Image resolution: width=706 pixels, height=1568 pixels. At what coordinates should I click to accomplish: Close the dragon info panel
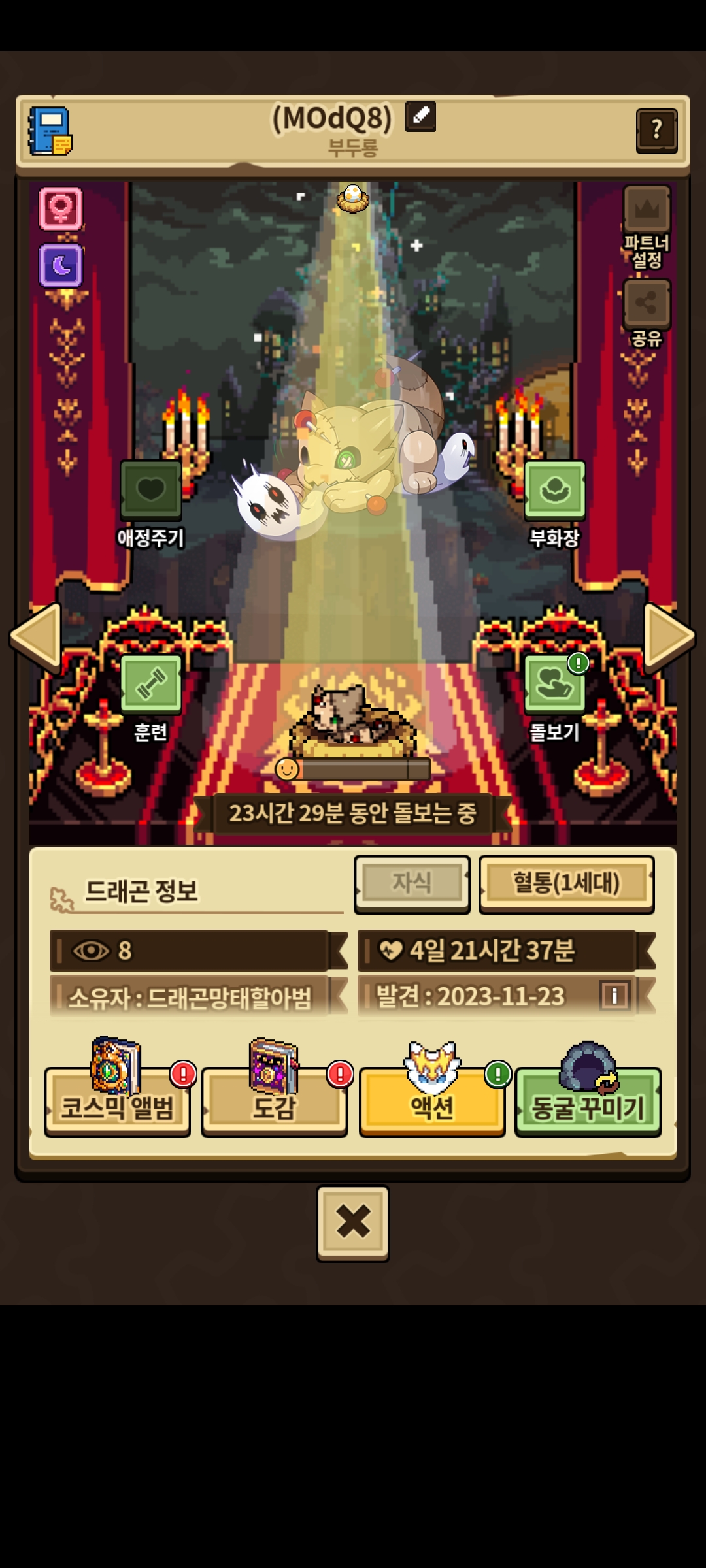tap(353, 1222)
